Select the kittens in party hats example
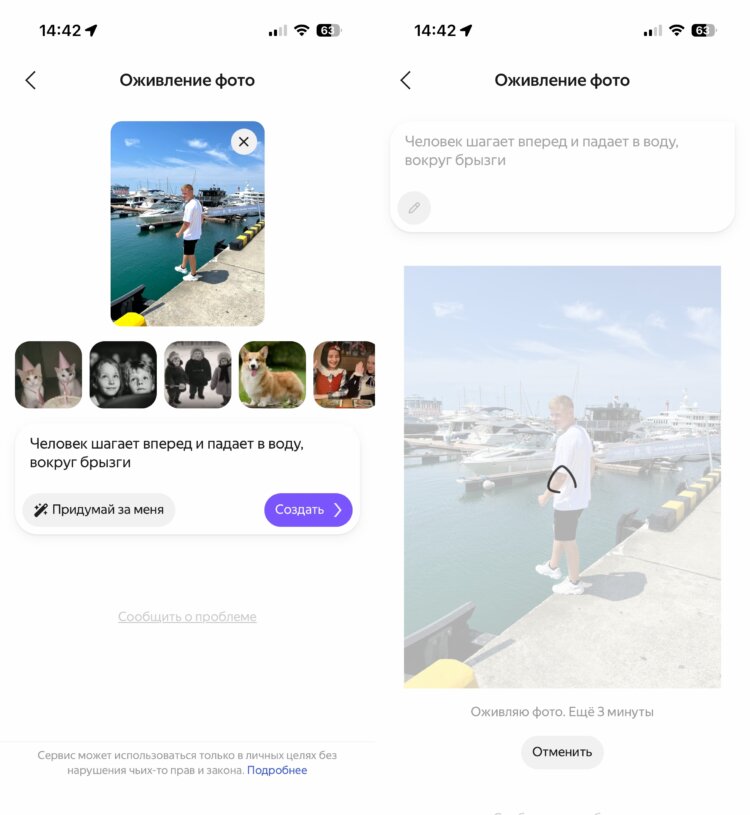The height and width of the screenshot is (815, 750). pos(48,375)
